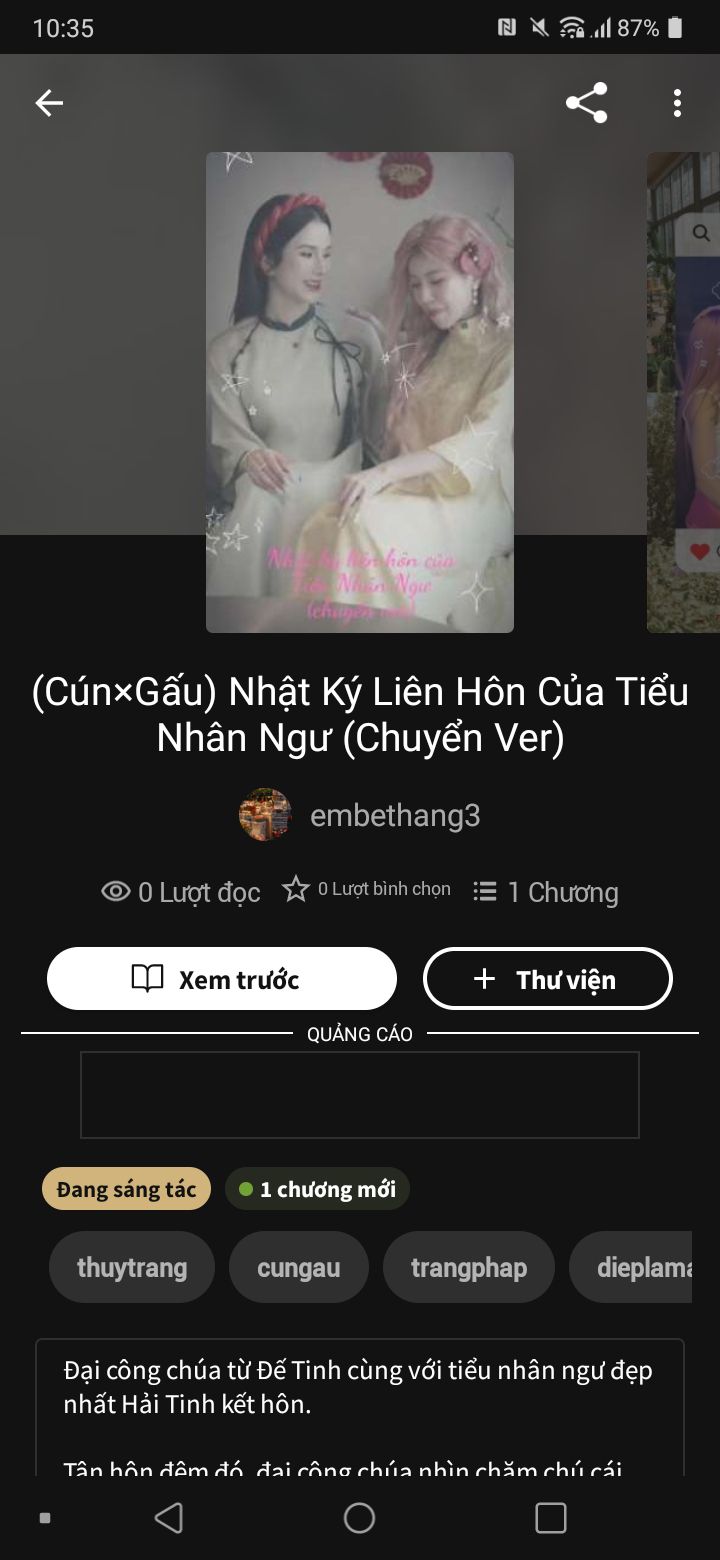Open the 1 Chương chapter list

[x=546, y=892]
